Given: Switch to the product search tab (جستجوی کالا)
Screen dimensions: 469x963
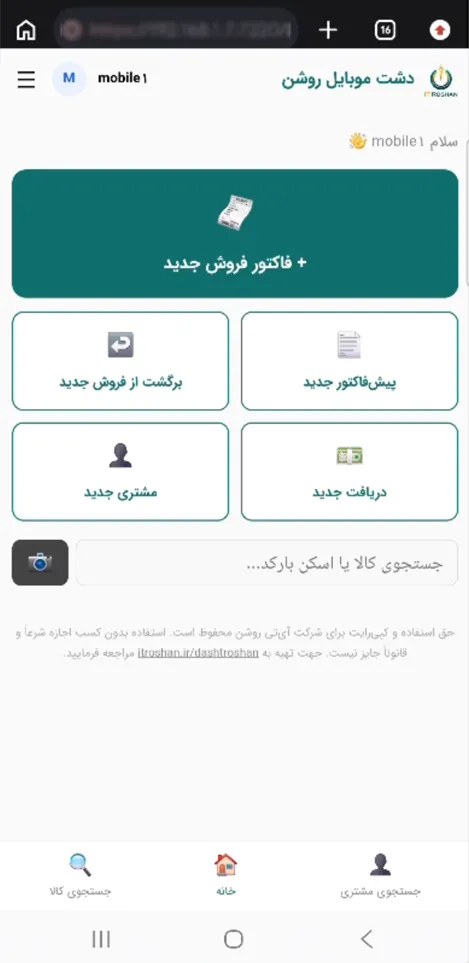Looking at the screenshot, I should (80, 875).
